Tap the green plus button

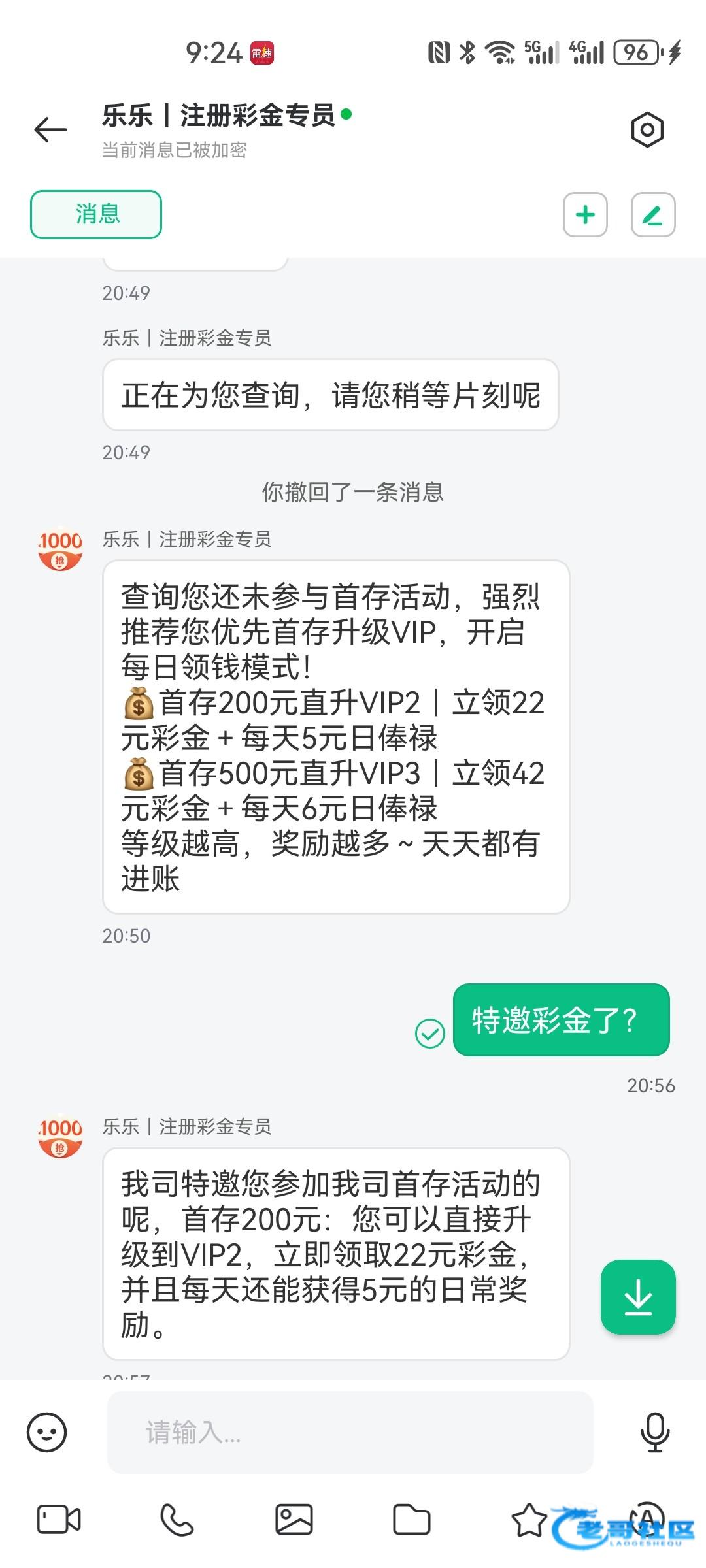click(586, 214)
